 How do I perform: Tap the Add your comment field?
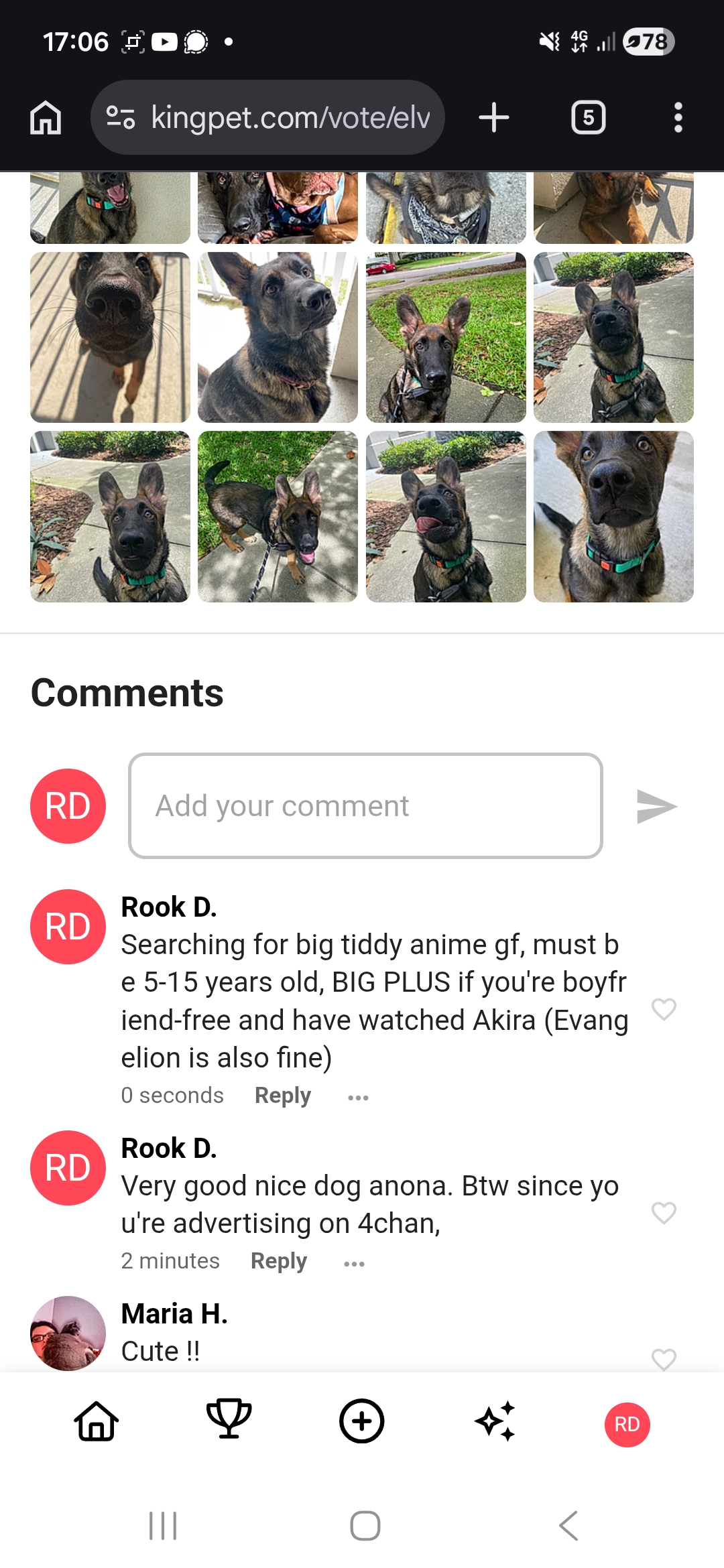tap(365, 805)
